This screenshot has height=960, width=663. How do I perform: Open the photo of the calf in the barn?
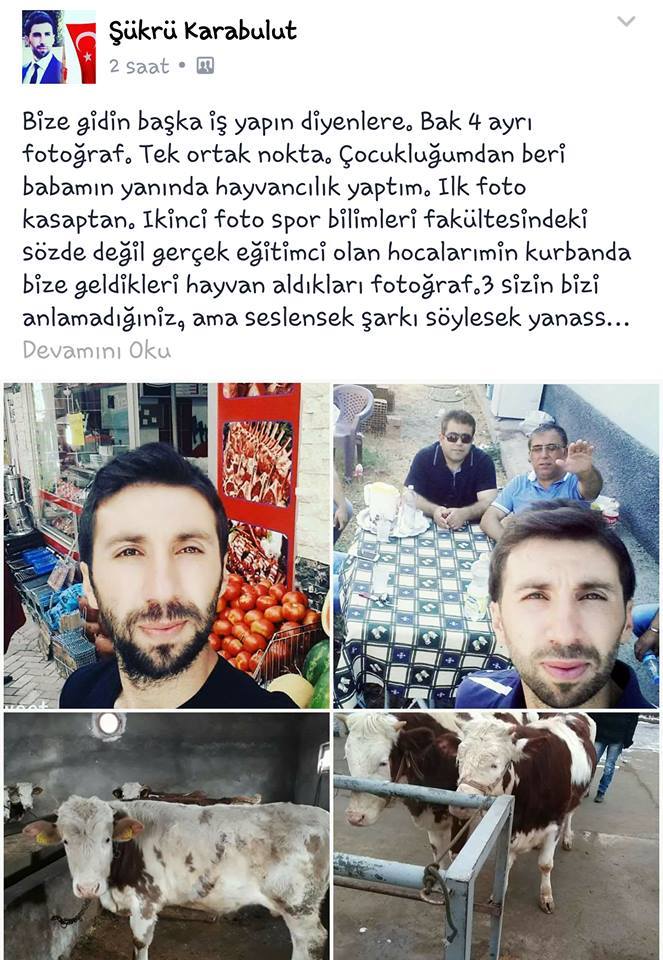166,835
